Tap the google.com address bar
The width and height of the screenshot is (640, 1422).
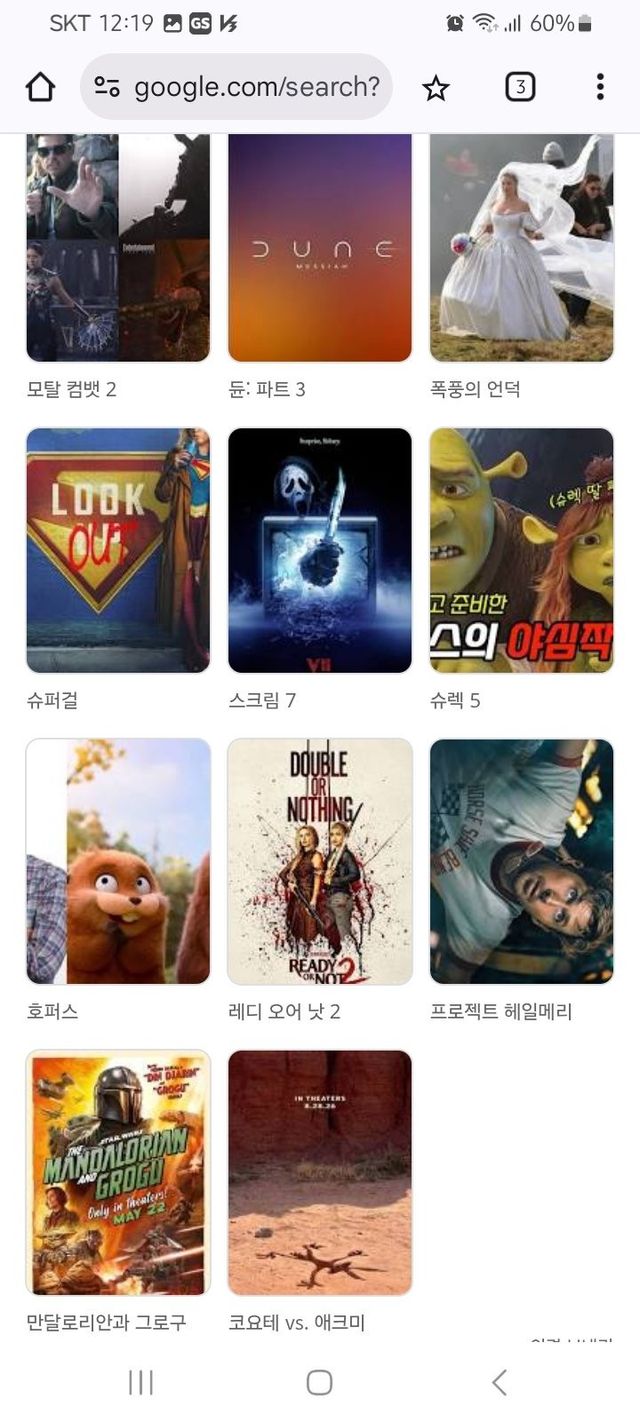[x=240, y=88]
